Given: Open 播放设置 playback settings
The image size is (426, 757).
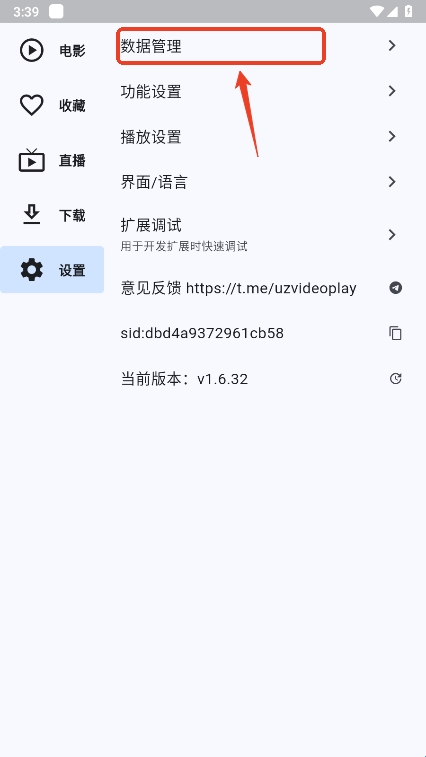Looking at the screenshot, I should pyautogui.click(x=261, y=137).
